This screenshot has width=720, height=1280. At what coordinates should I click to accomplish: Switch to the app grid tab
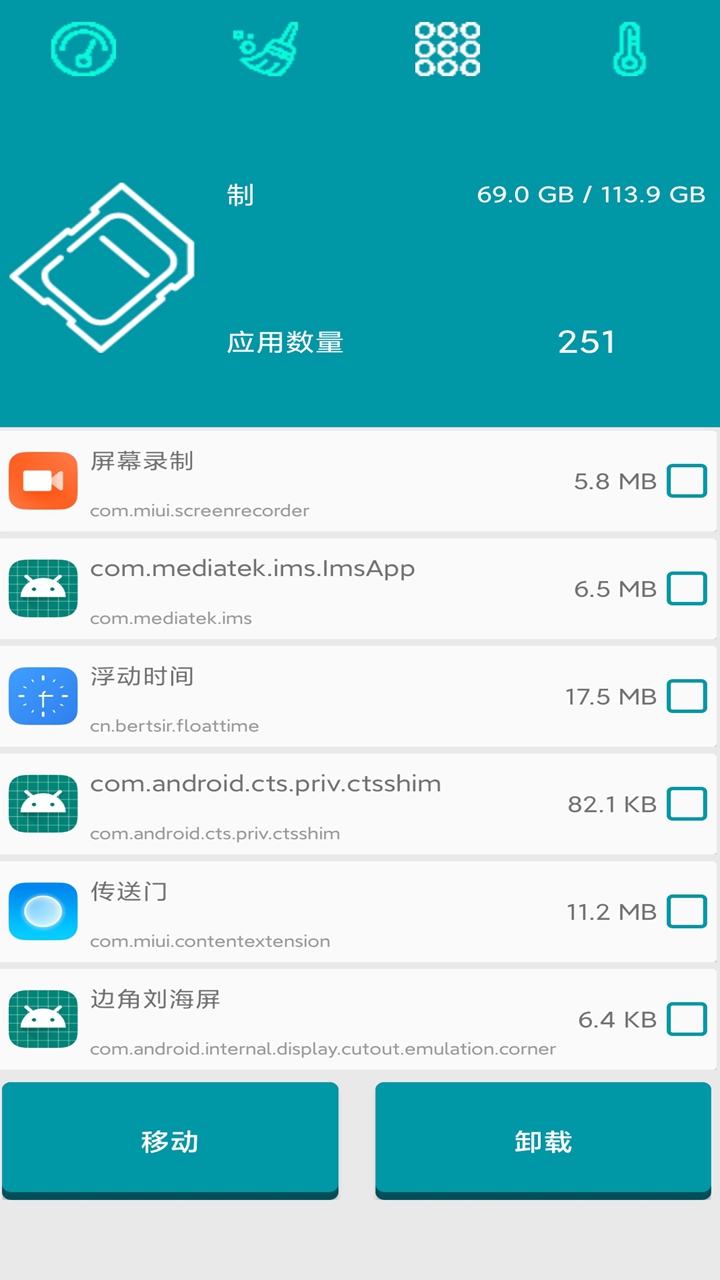(446, 49)
